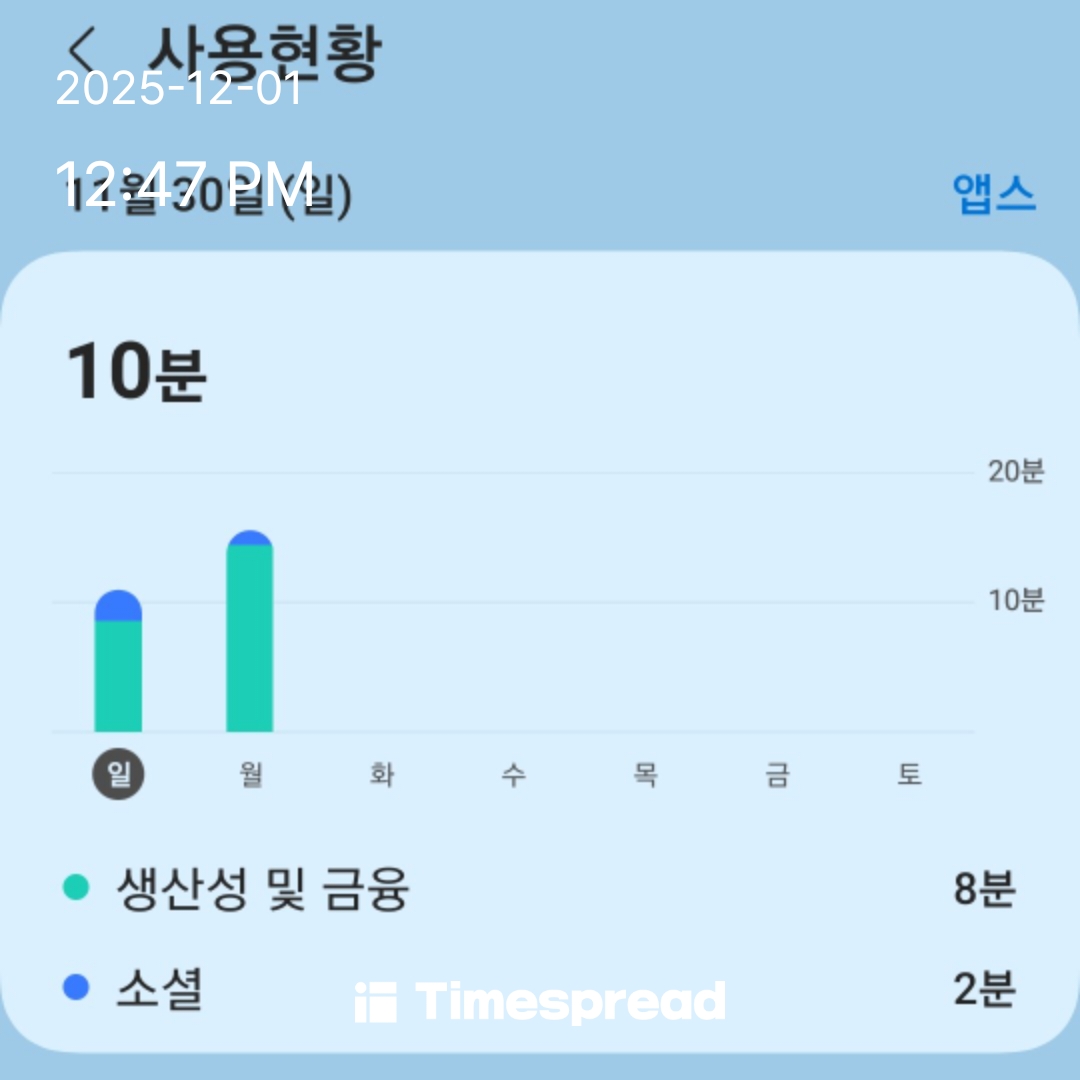The width and height of the screenshot is (1080, 1080).
Task: Open the 앱스 link
Action: coord(993,194)
